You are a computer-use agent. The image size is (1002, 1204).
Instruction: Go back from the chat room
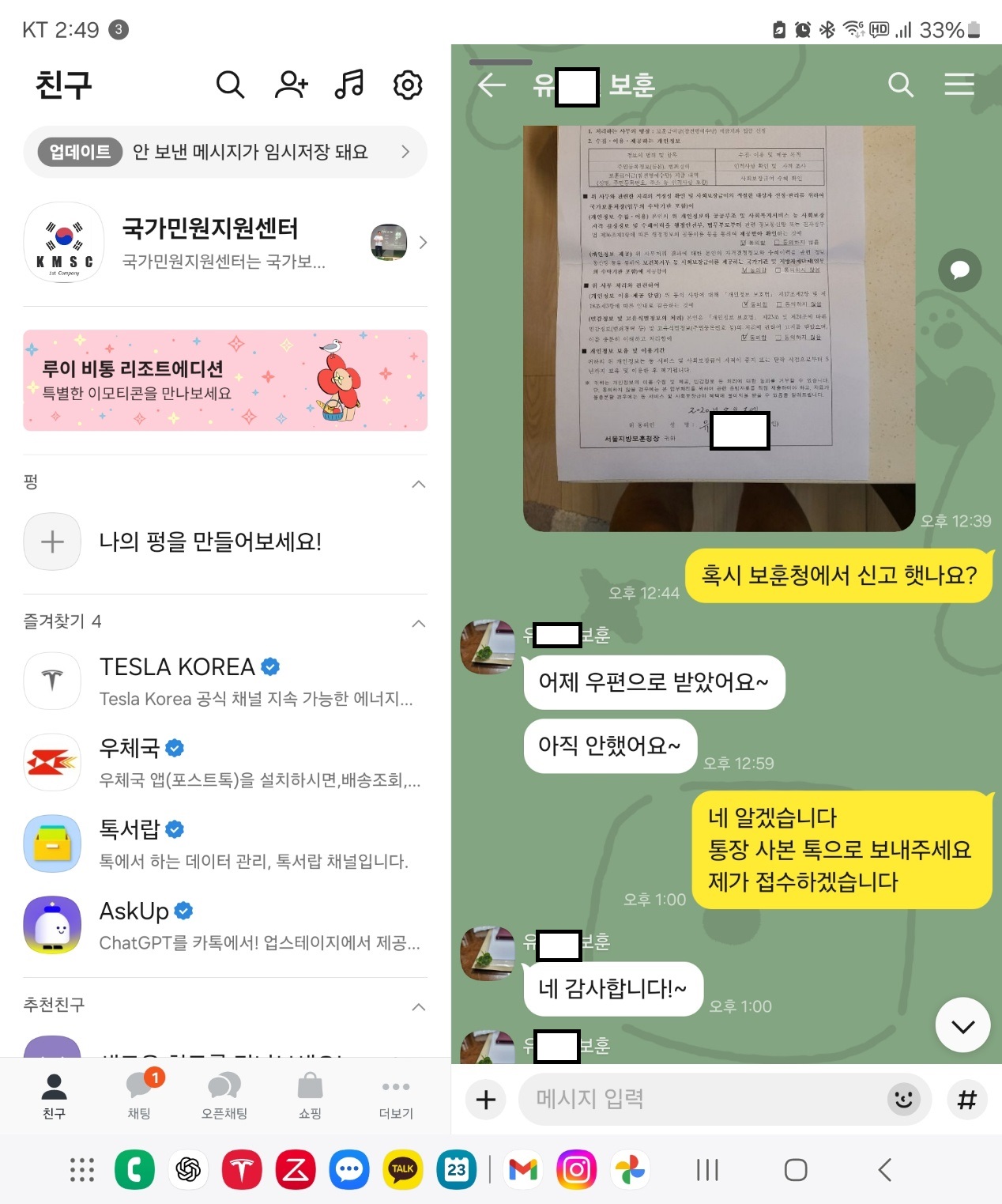click(x=492, y=85)
